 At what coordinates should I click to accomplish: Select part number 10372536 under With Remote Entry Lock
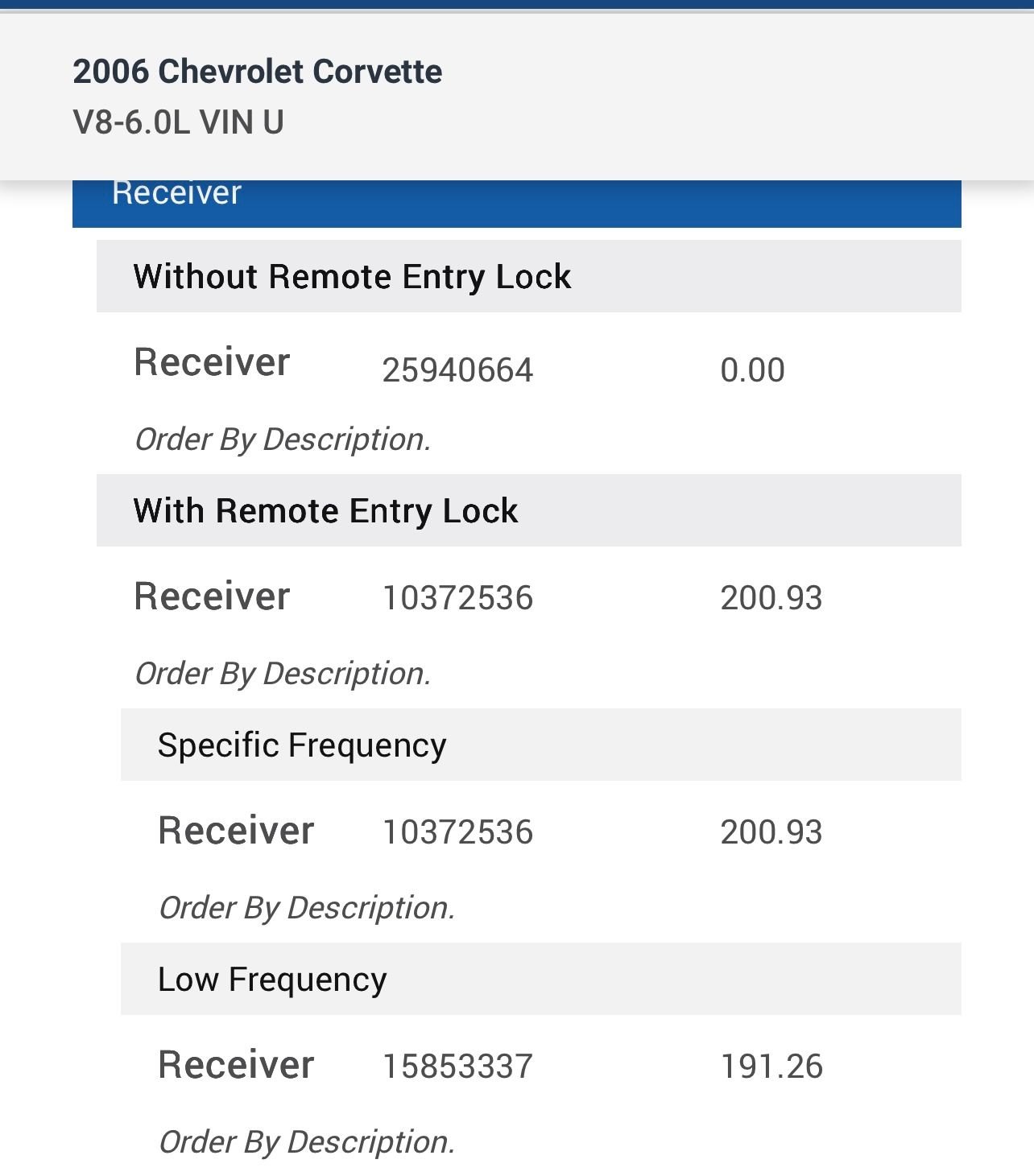point(456,596)
